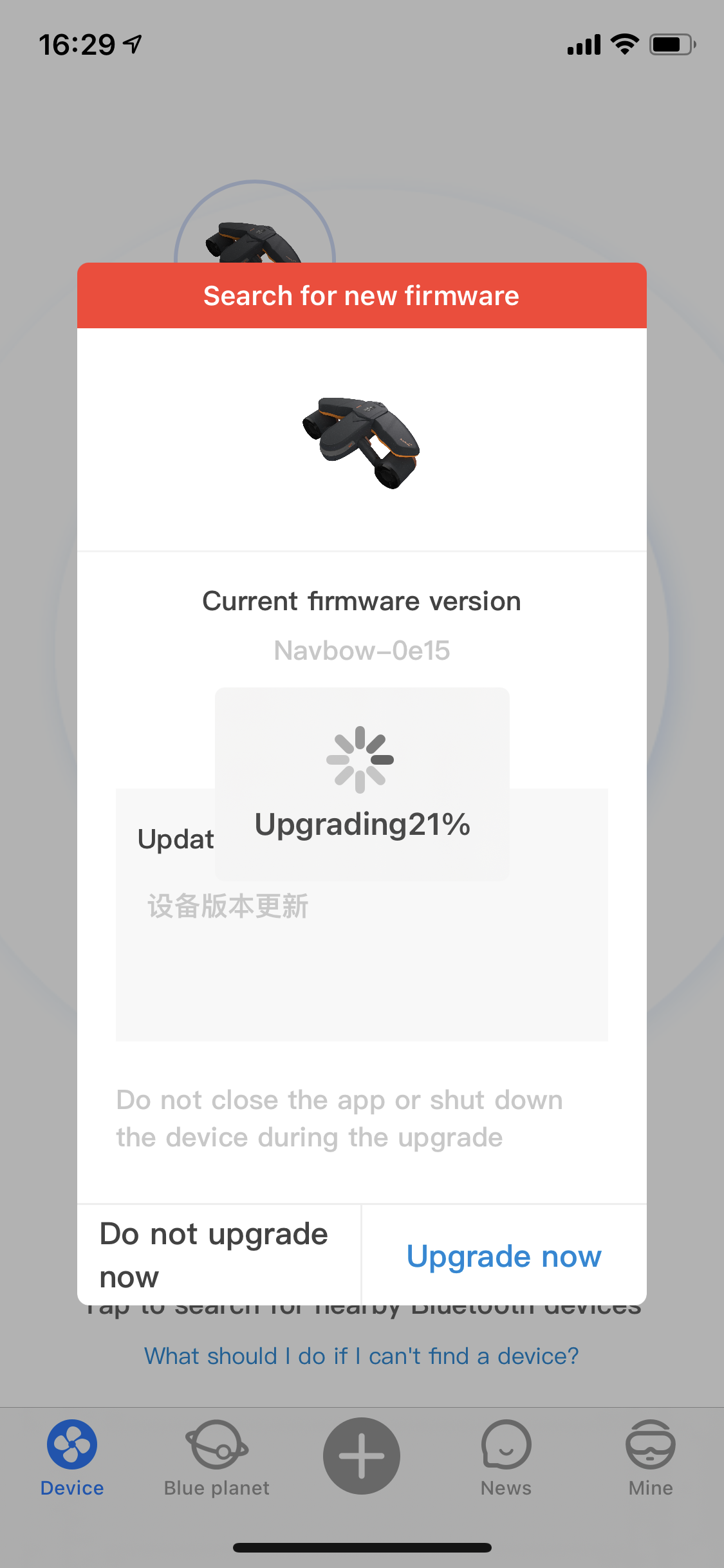The width and height of the screenshot is (724, 1568).
Task: Switch to the Device tab
Action: point(72,1458)
